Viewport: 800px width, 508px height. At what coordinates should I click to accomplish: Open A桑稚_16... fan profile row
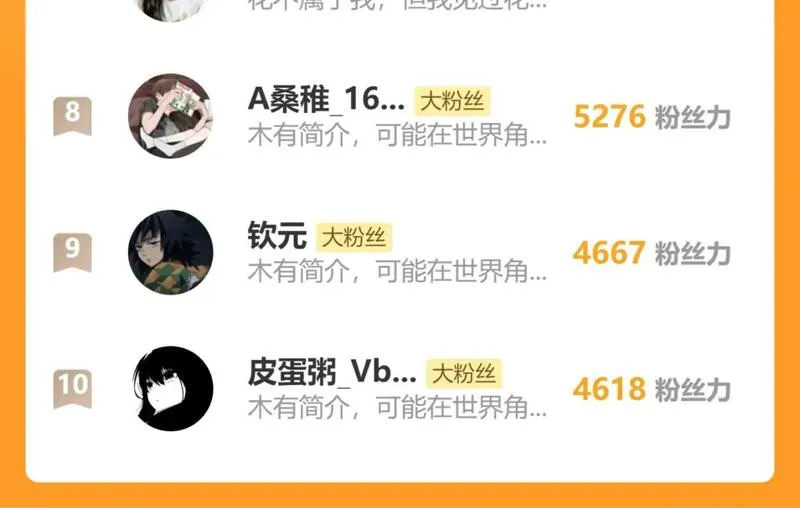click(x=400, y=116)
